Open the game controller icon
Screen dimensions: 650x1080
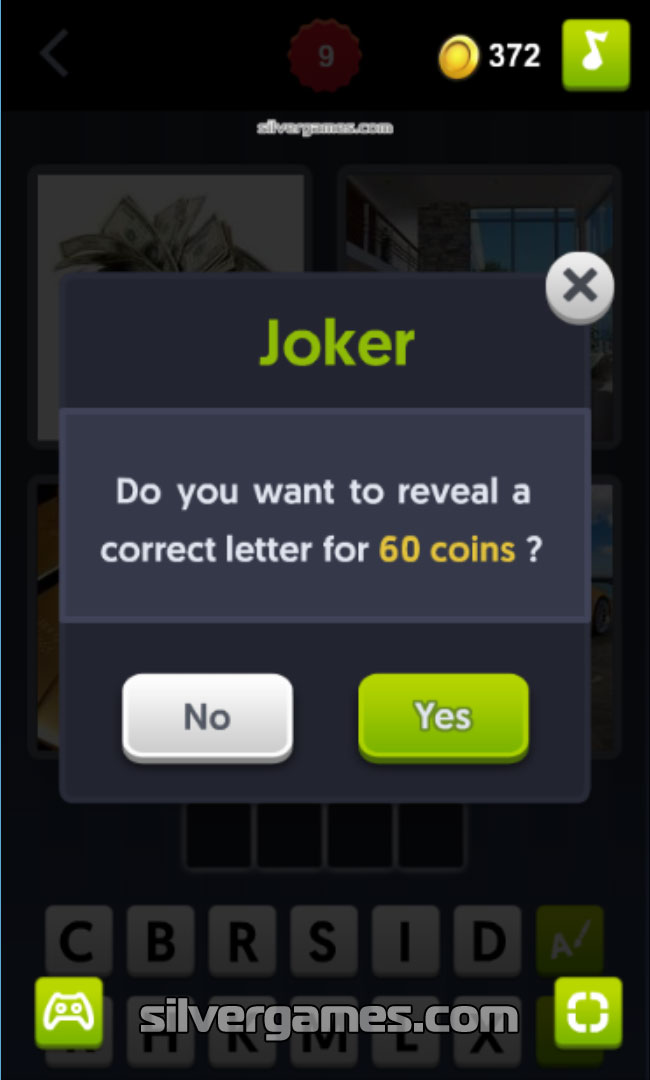[x=69, y=1012]
